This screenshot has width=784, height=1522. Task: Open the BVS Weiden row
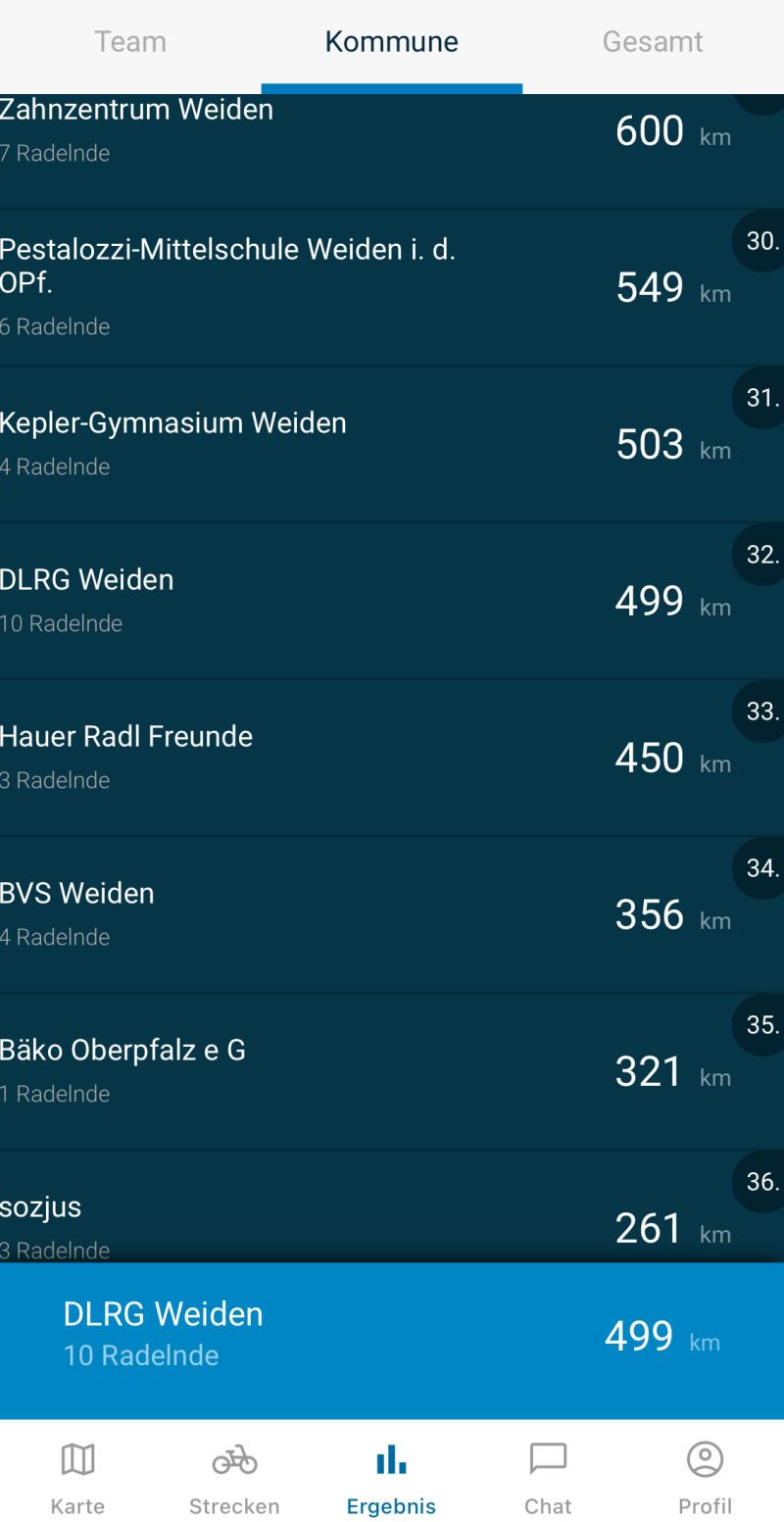coord(392,914)
